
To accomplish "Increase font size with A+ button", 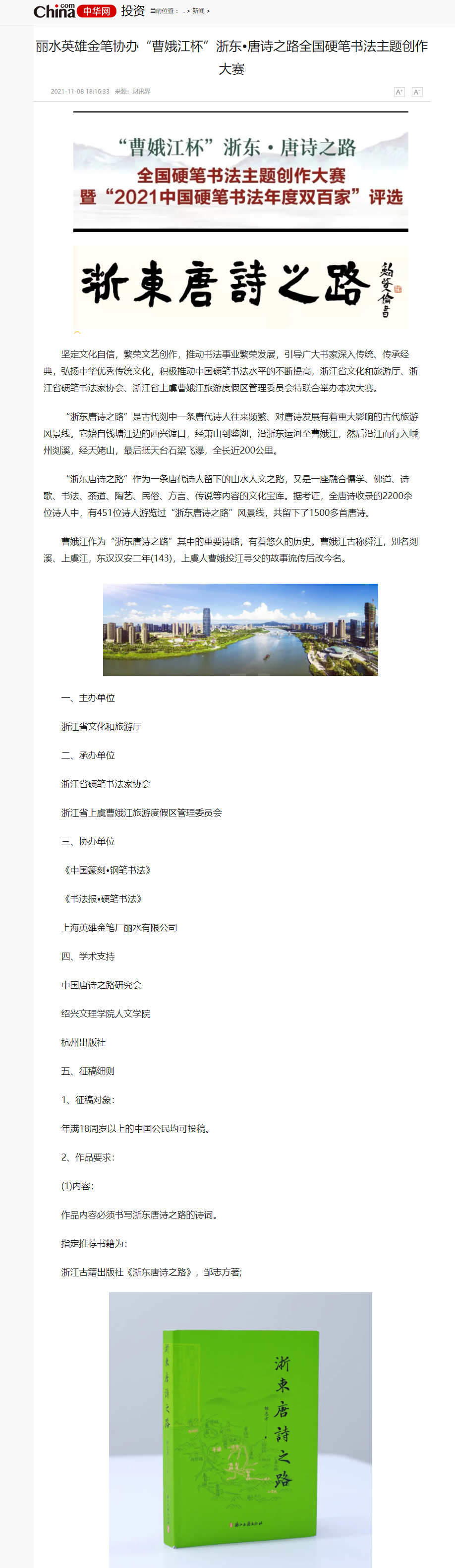I will (399, 92).
